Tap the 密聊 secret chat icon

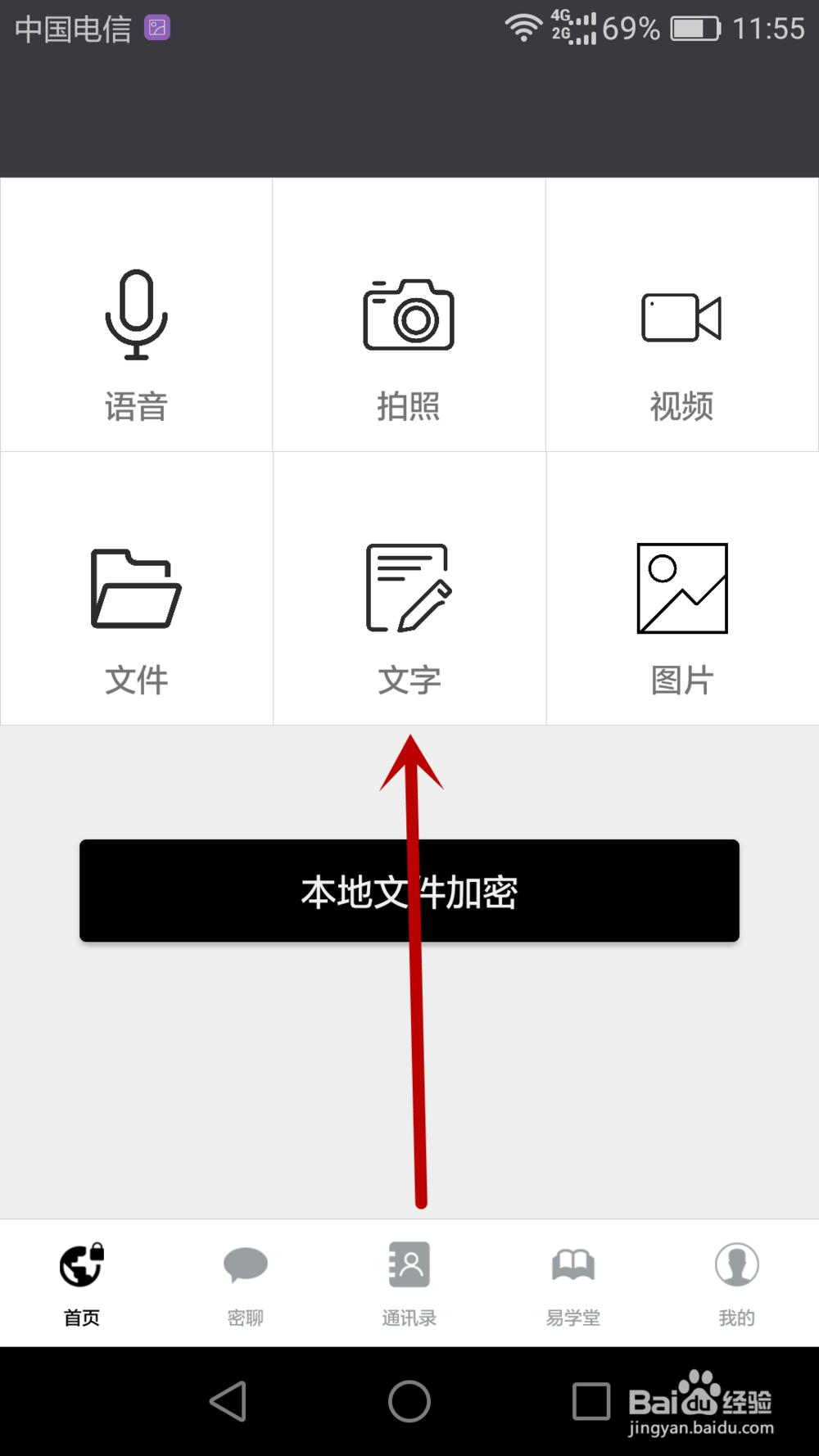tap(245, 1264)
